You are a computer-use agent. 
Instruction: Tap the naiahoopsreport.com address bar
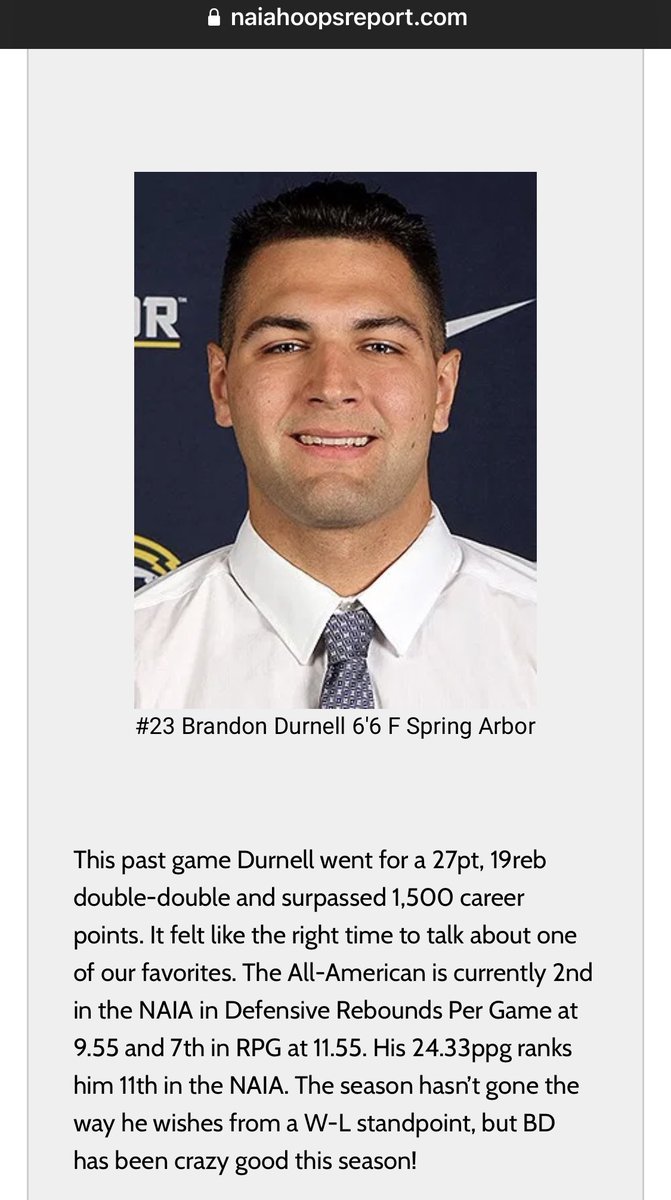336,18
